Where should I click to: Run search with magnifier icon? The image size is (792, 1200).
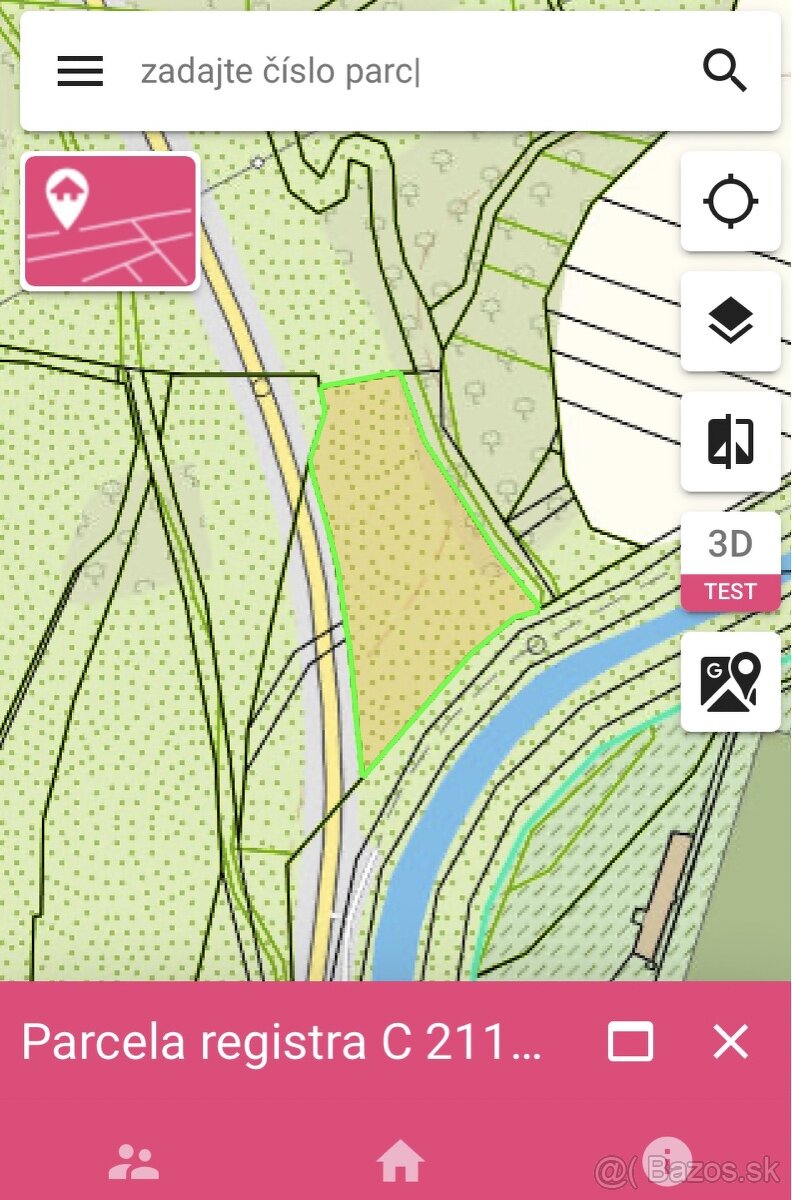coord(725,71)
